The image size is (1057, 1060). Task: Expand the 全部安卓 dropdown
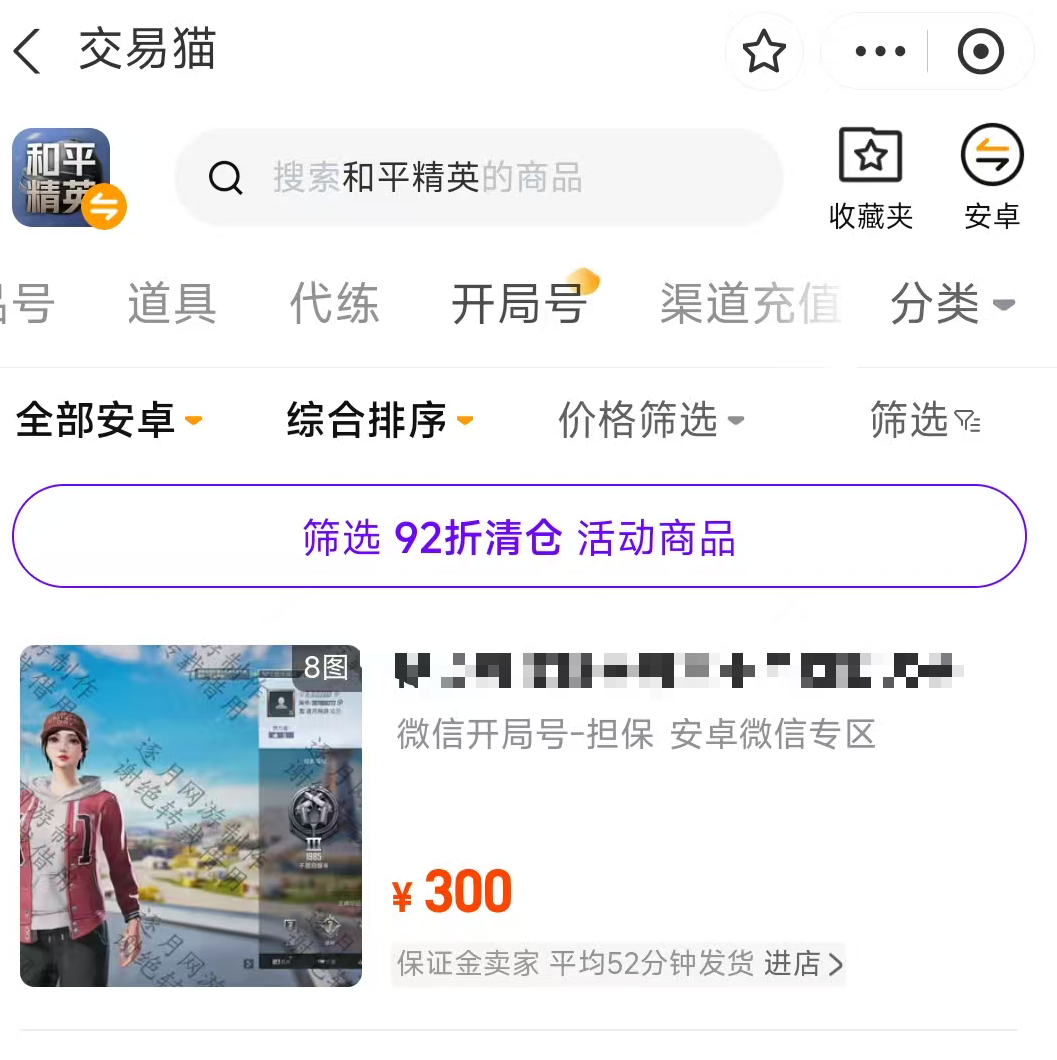coord(109,421)
